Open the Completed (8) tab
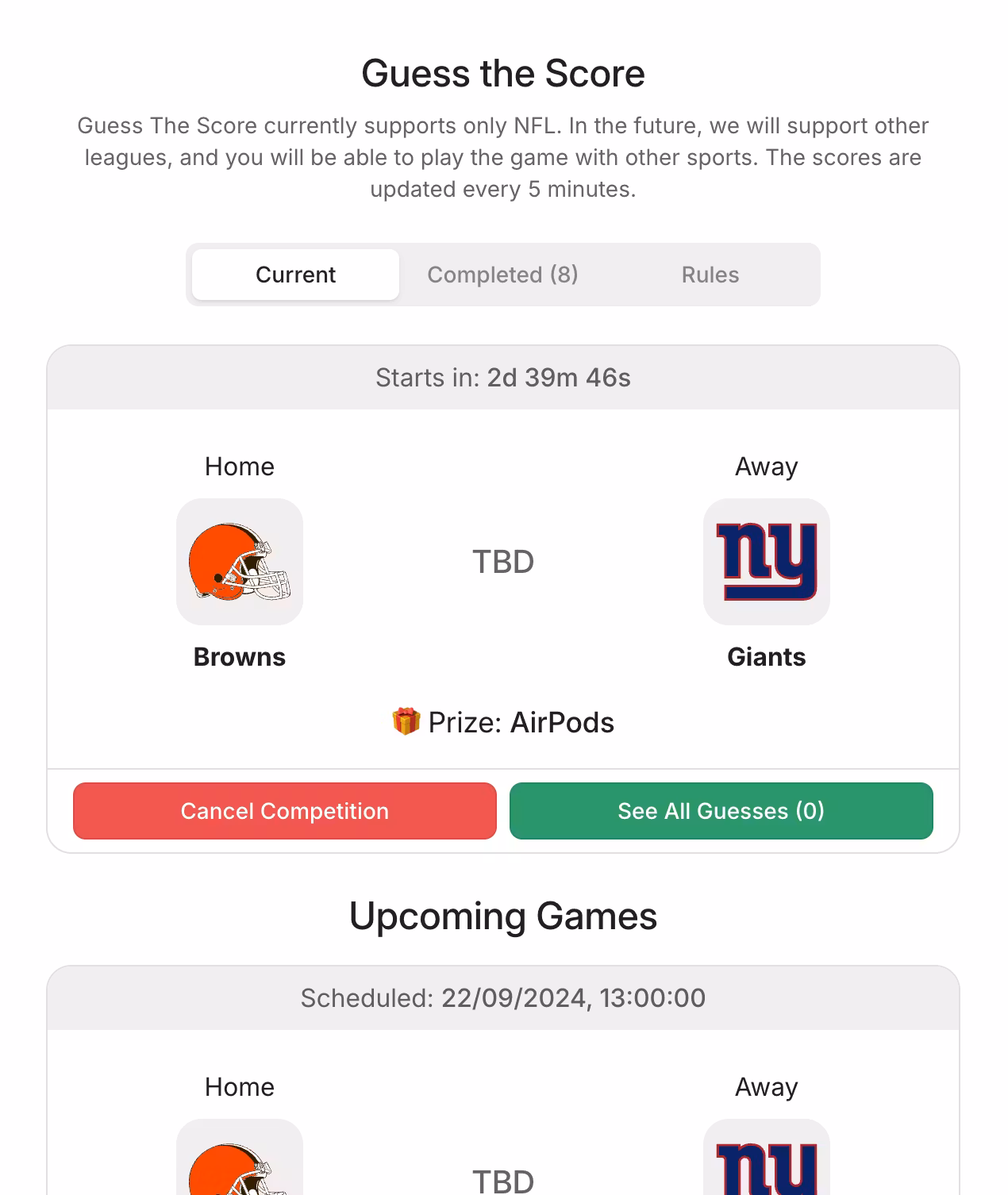1008x1195 pixels. tap(502, 275)
